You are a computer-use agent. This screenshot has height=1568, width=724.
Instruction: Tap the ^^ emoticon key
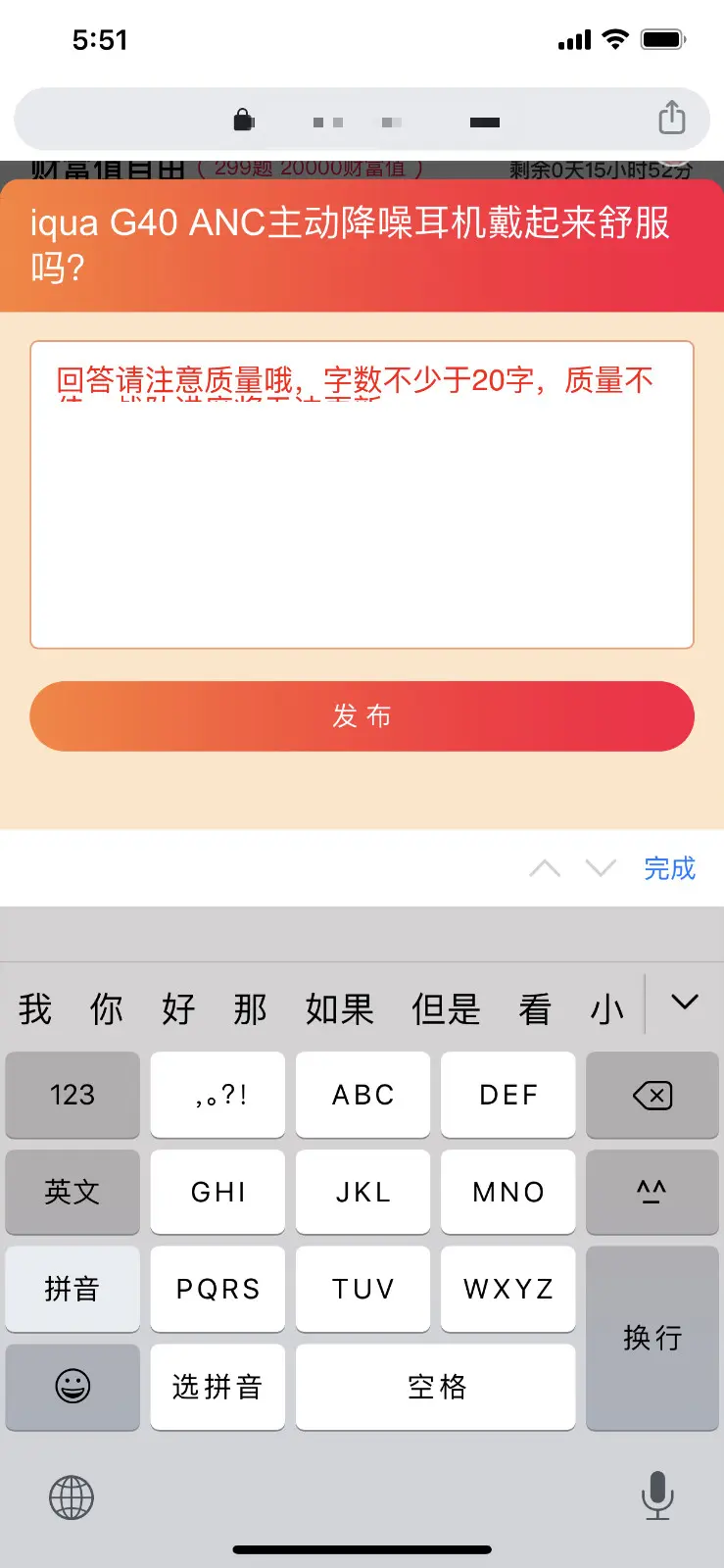(x=652, y=1192)
